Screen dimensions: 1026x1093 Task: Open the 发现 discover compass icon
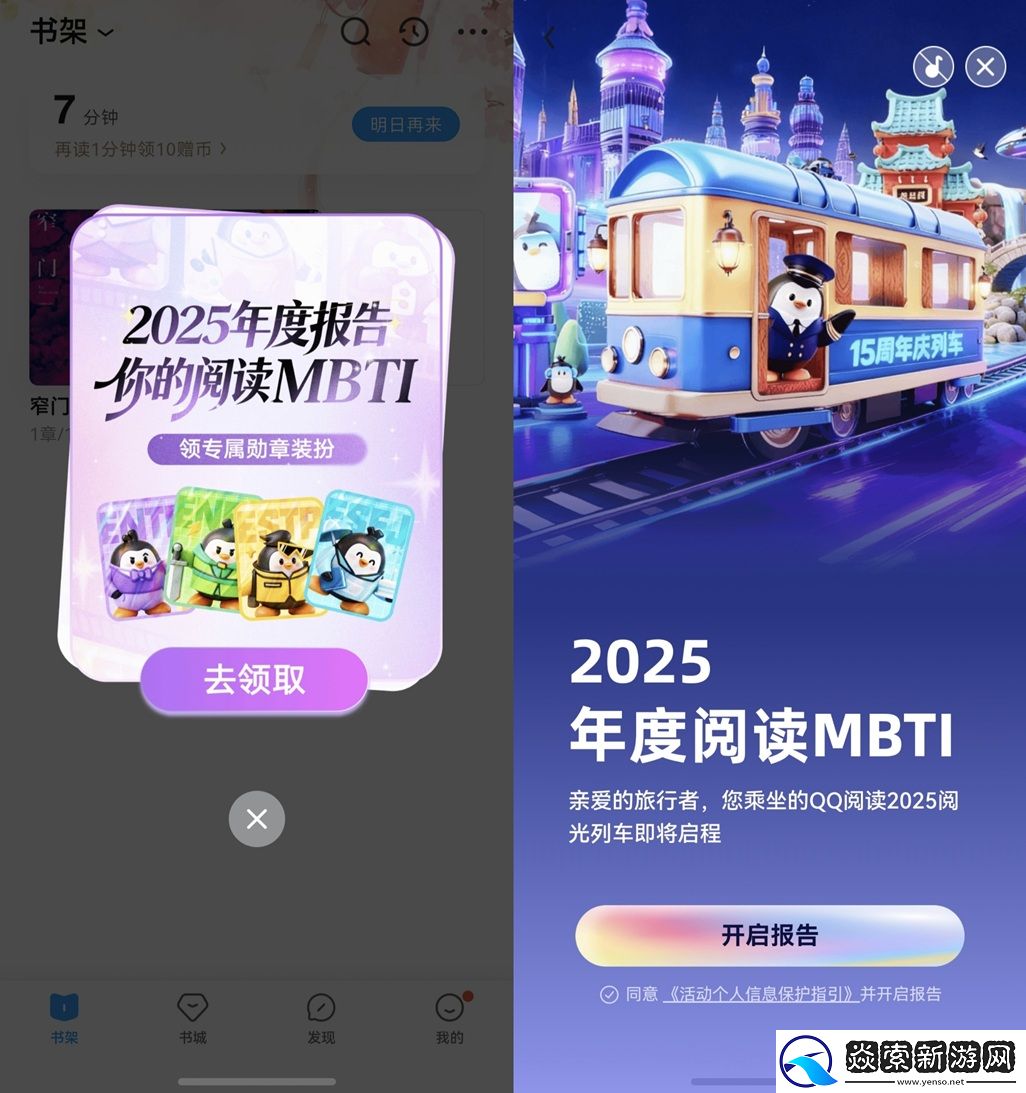pos(321,1008)
